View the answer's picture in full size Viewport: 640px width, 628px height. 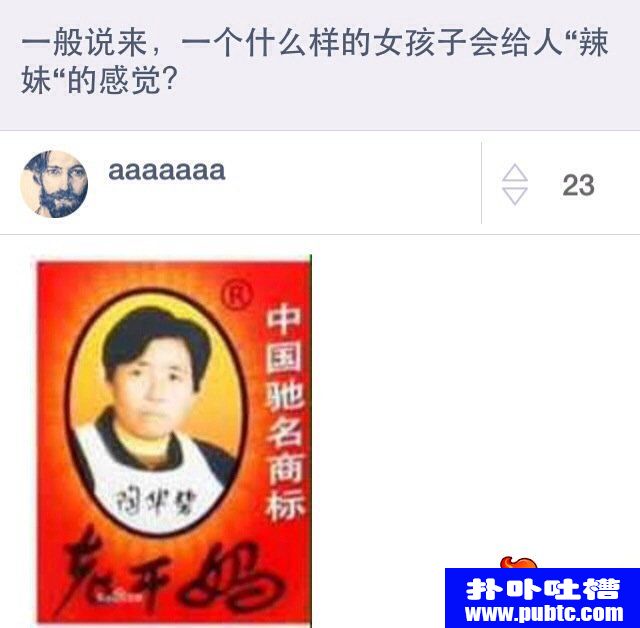[172, 440]
